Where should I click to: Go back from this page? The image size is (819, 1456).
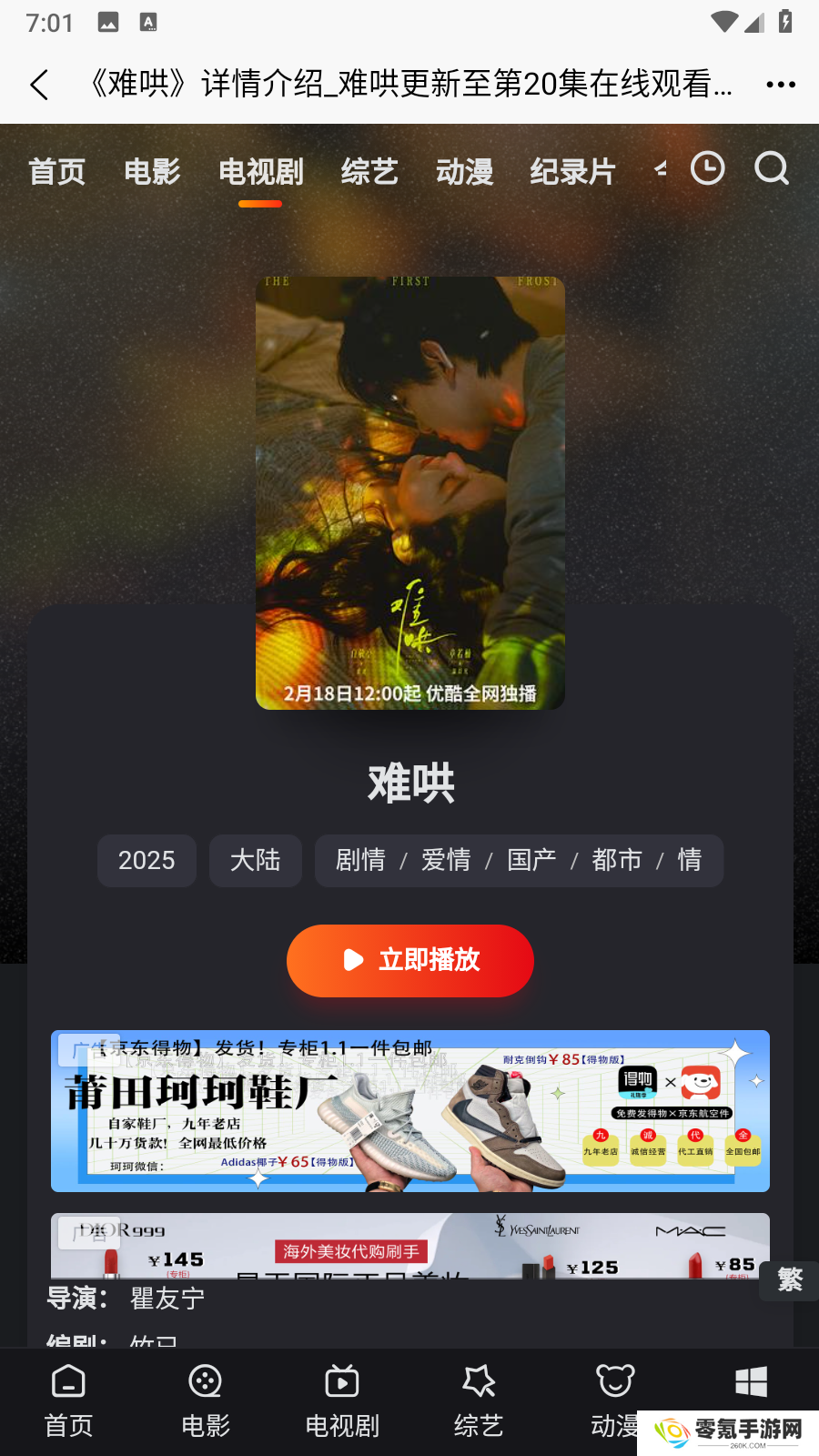39,85
